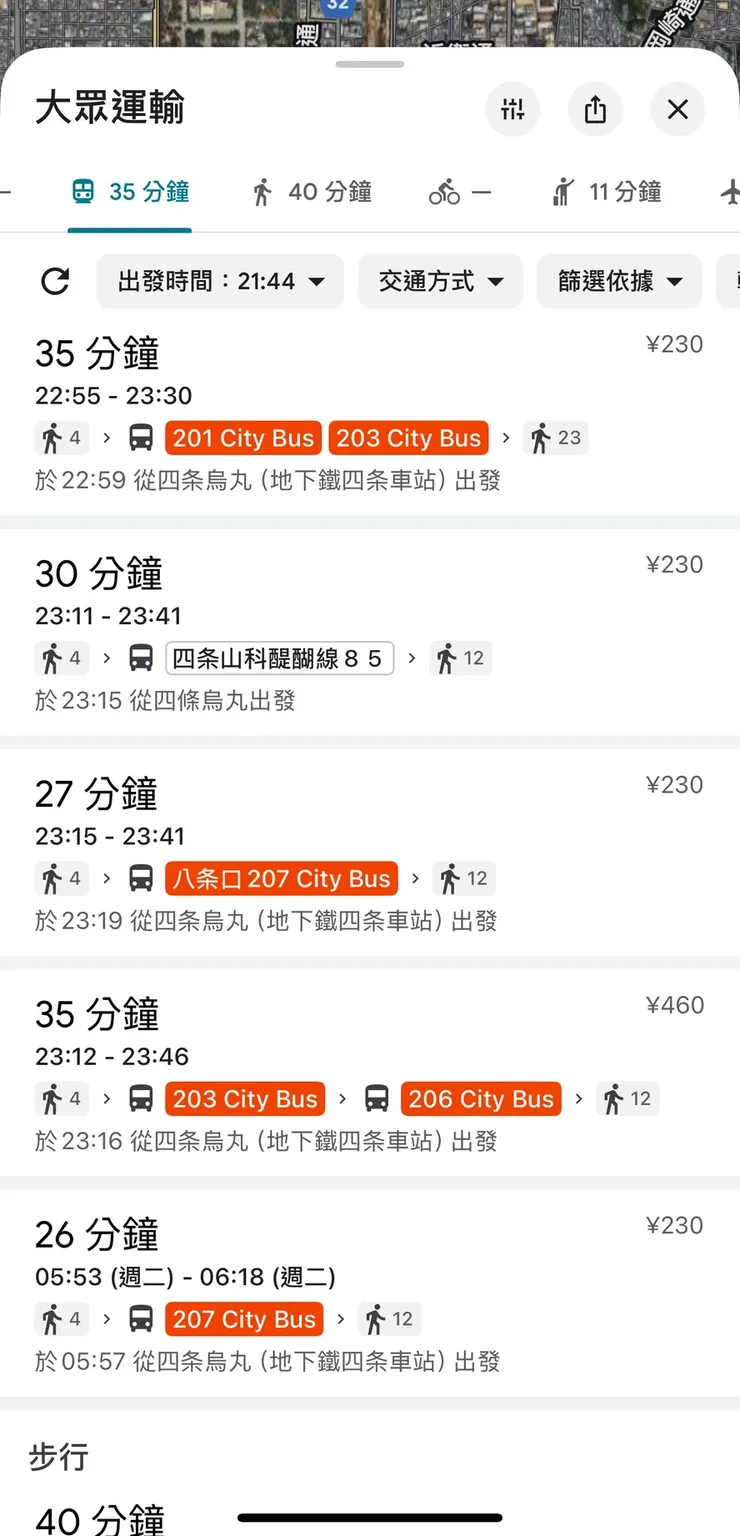The width and height of the screenshot is (740, 1536).
Task: Select the cycling mode icon
Action: [443, 192]
